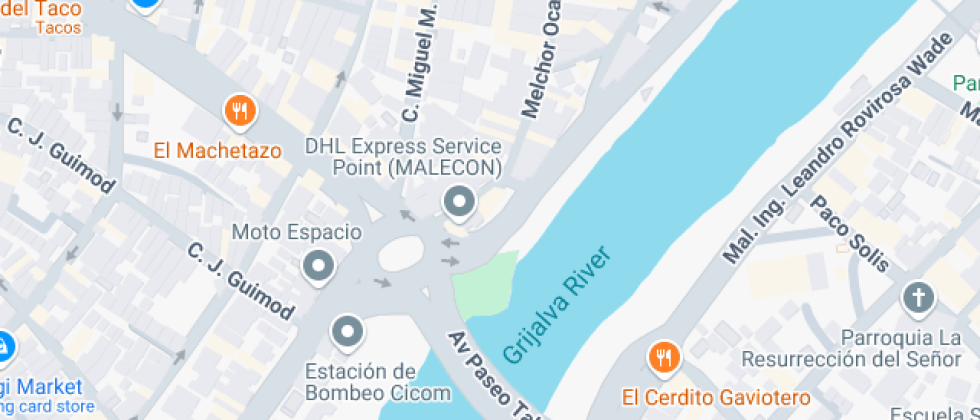Select Parroquia La Resurrección del Señor pin
This screenshot has width=980, height=420.
916,297
